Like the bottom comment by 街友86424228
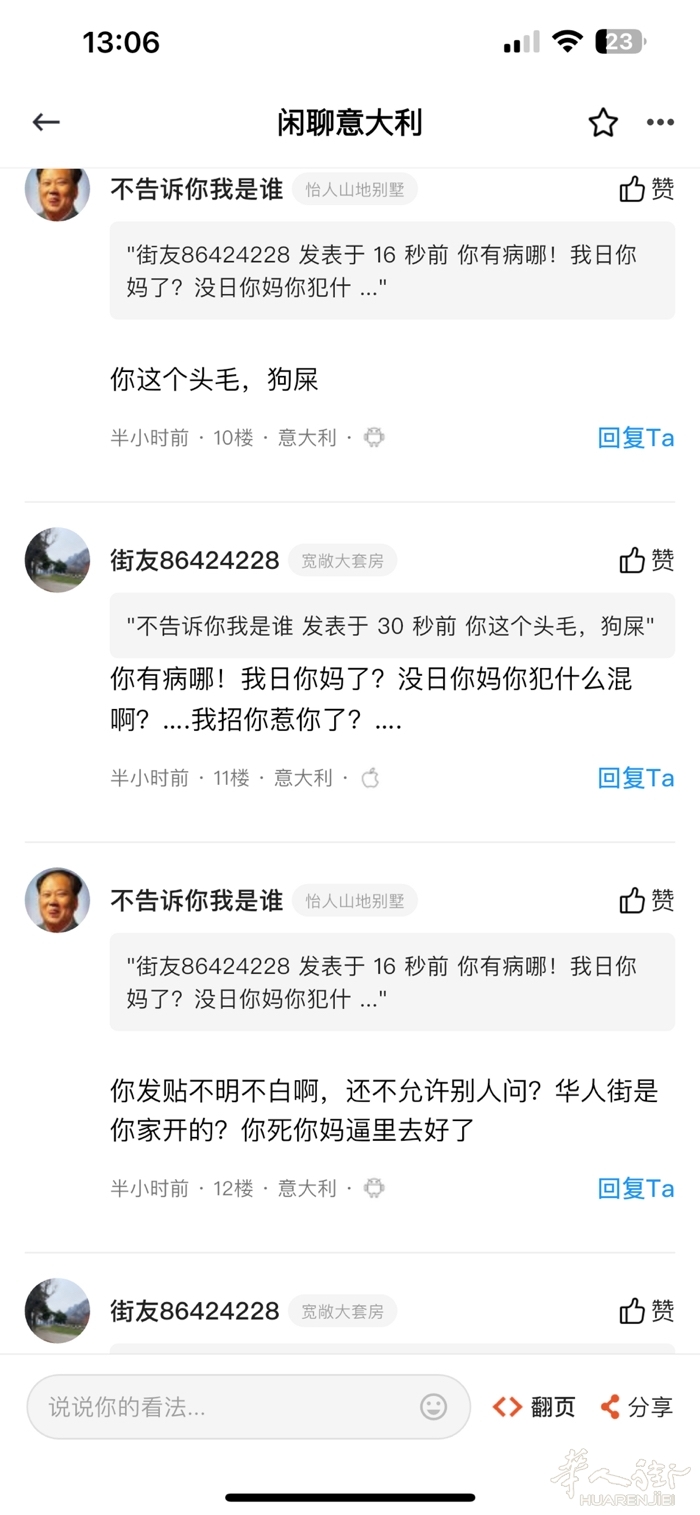The image size is (700, 1515). click(646, 1310)
